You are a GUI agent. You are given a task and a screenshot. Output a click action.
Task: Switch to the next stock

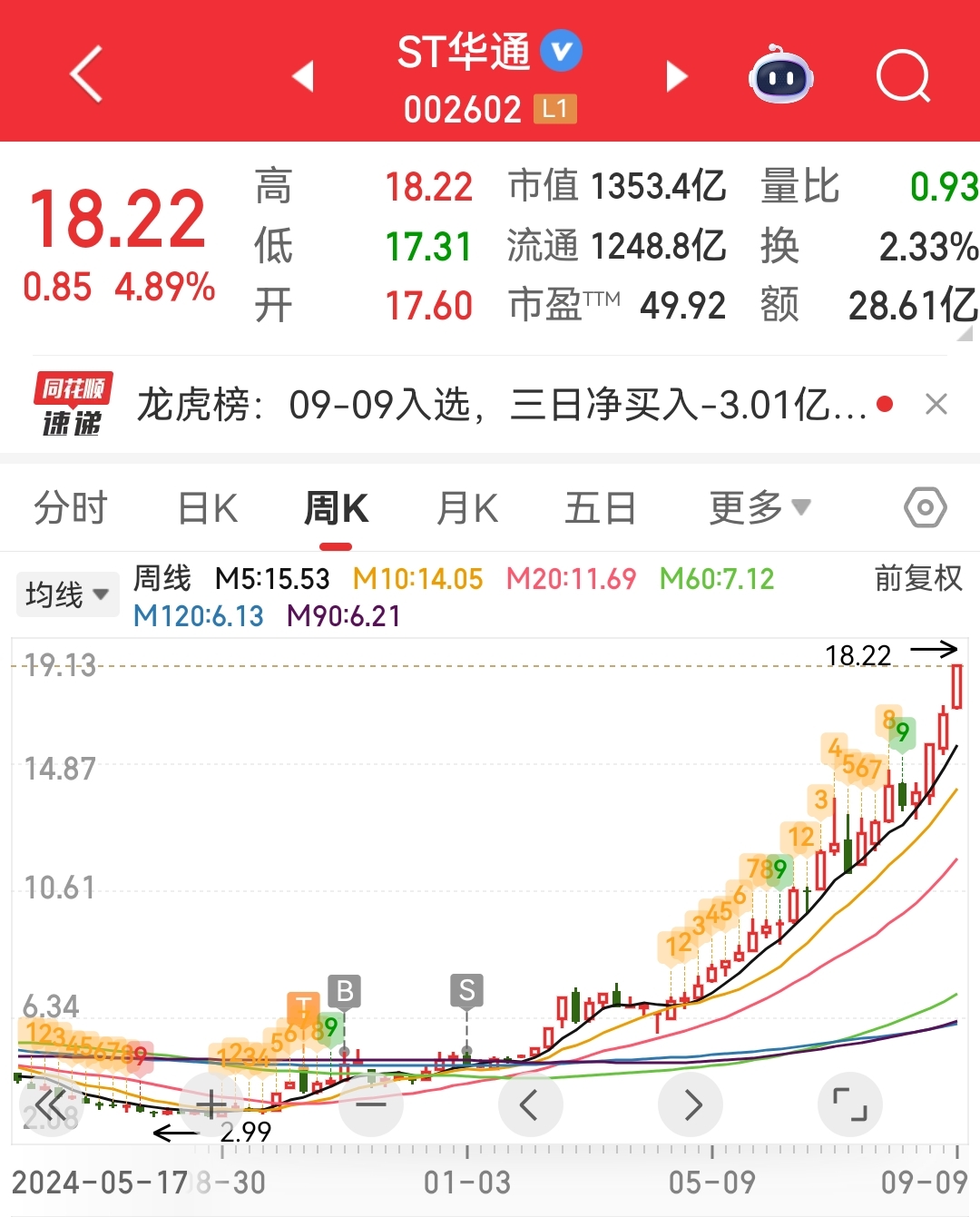pos(676,76)
